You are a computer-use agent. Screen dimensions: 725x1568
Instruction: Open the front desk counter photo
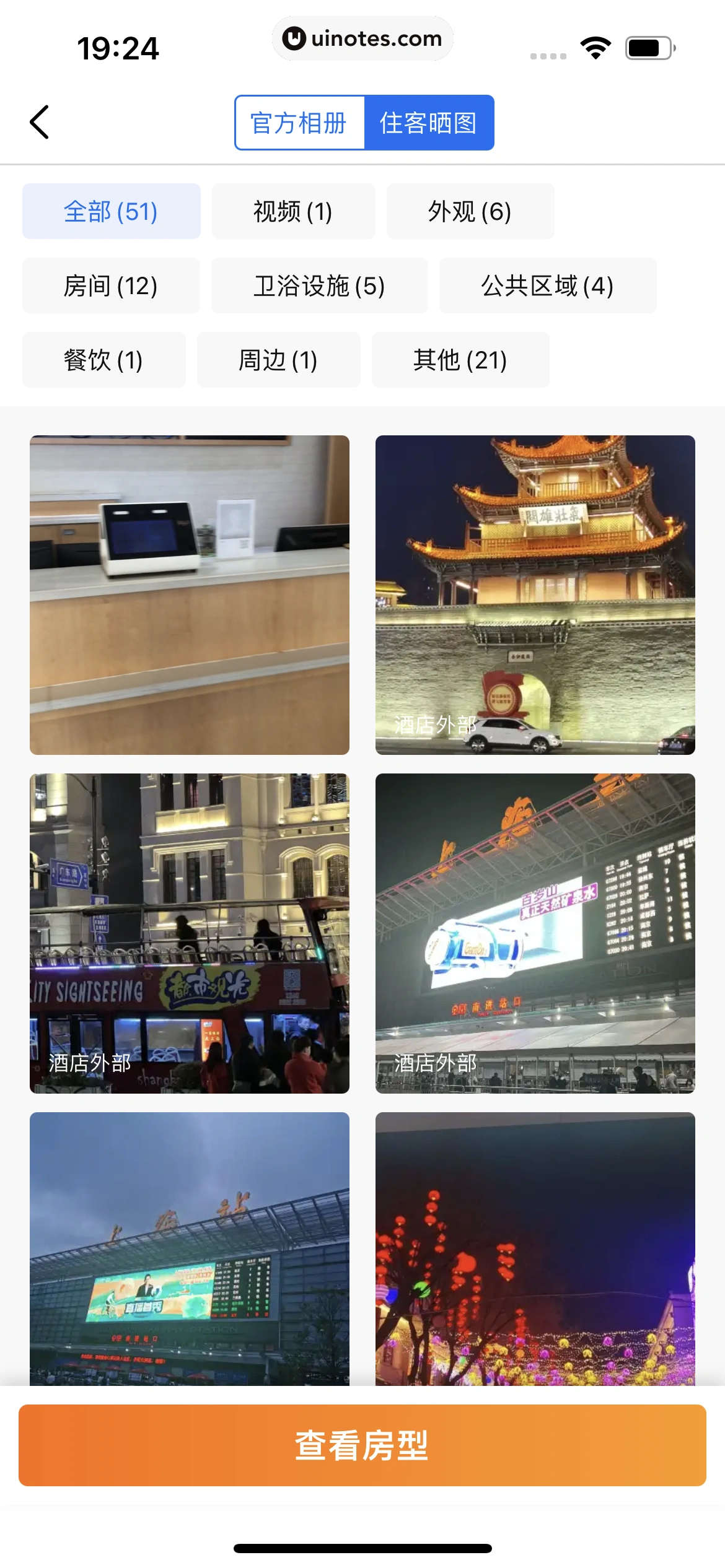pyautogui.click(x=189, y=595)
